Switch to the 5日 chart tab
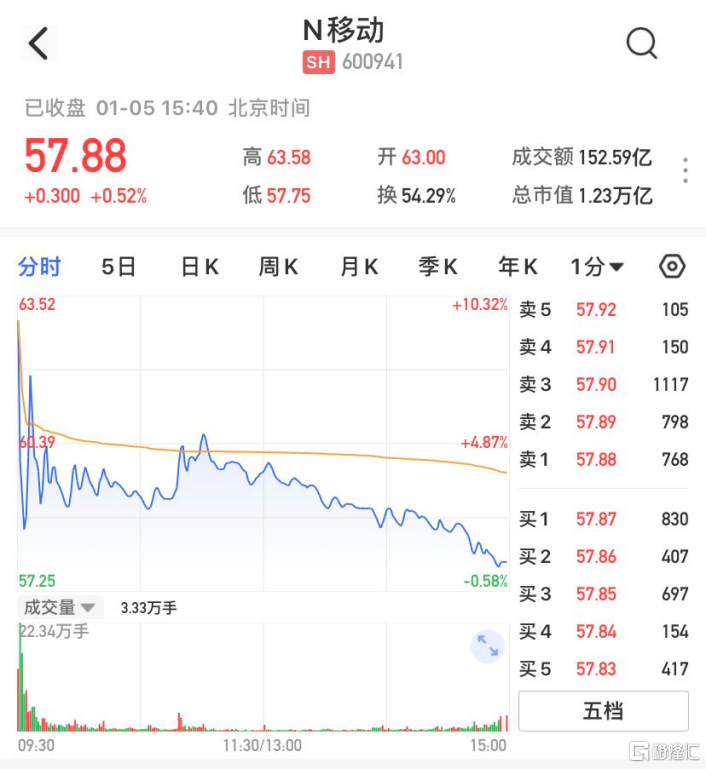The image size is (706, 769). (x=119, y=267)
